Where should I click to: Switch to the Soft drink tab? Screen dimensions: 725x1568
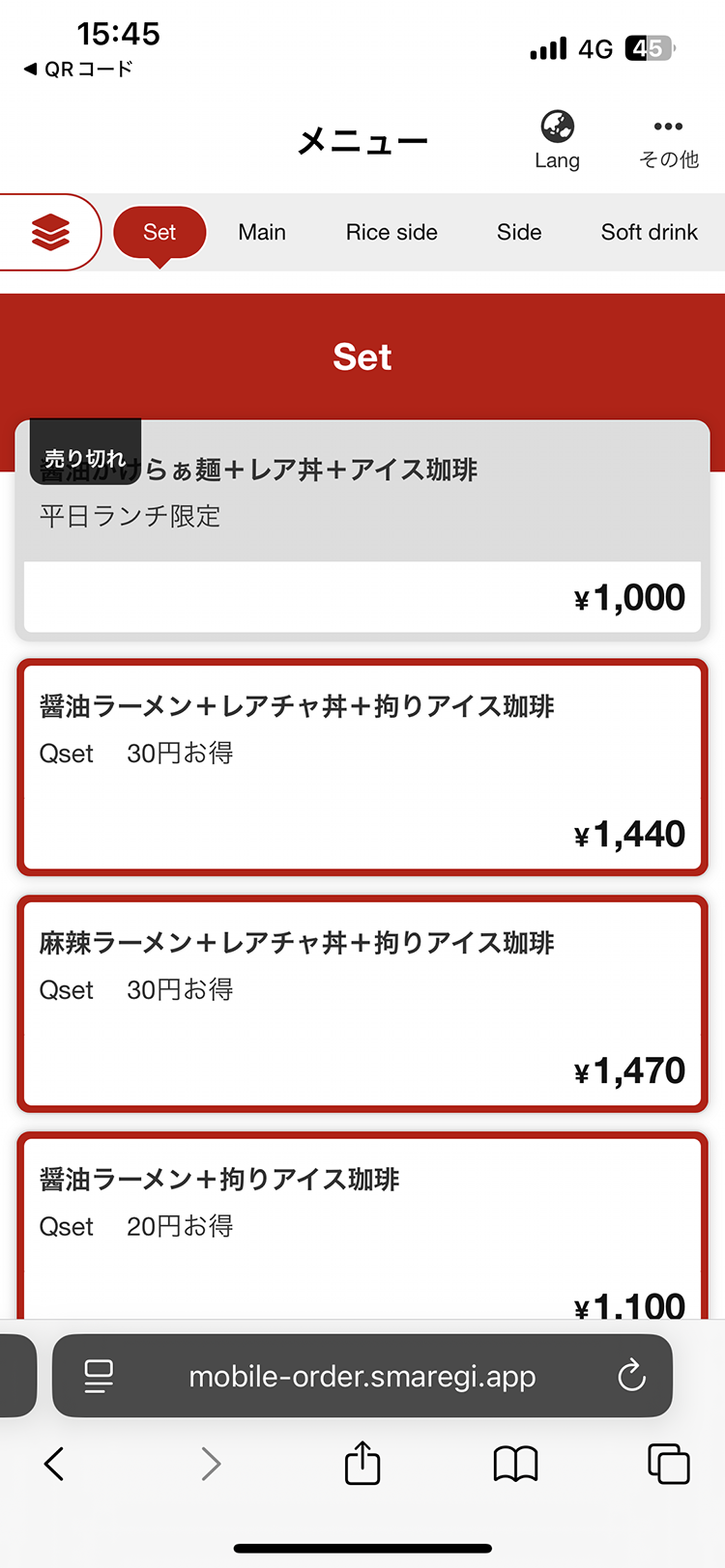click(649, 232)
